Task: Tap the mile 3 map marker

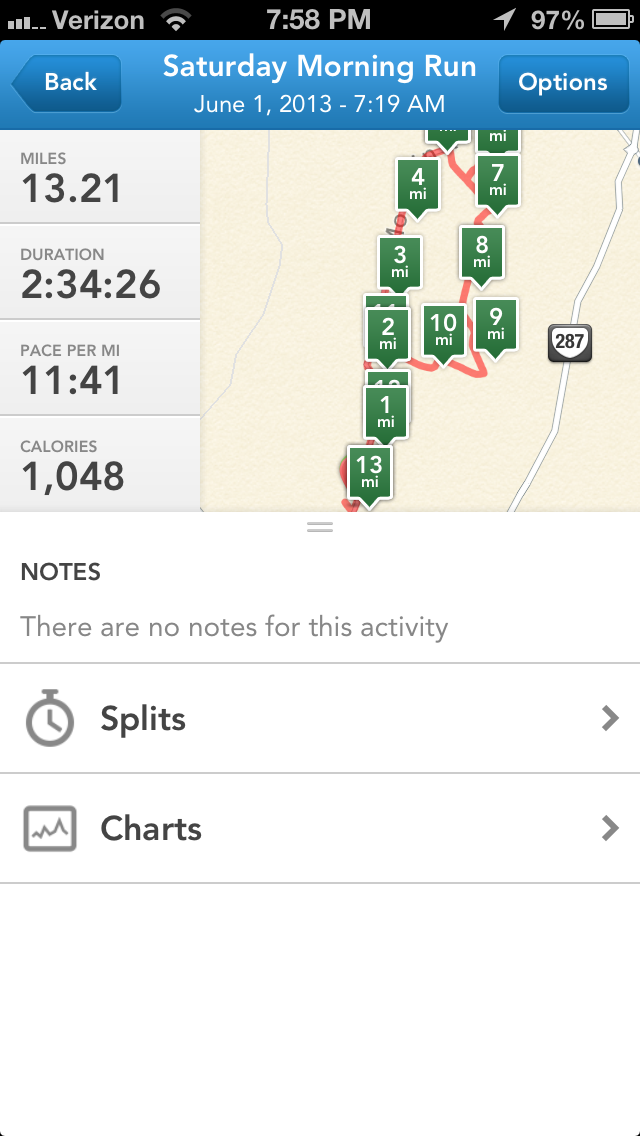Action: click(400, 261)
